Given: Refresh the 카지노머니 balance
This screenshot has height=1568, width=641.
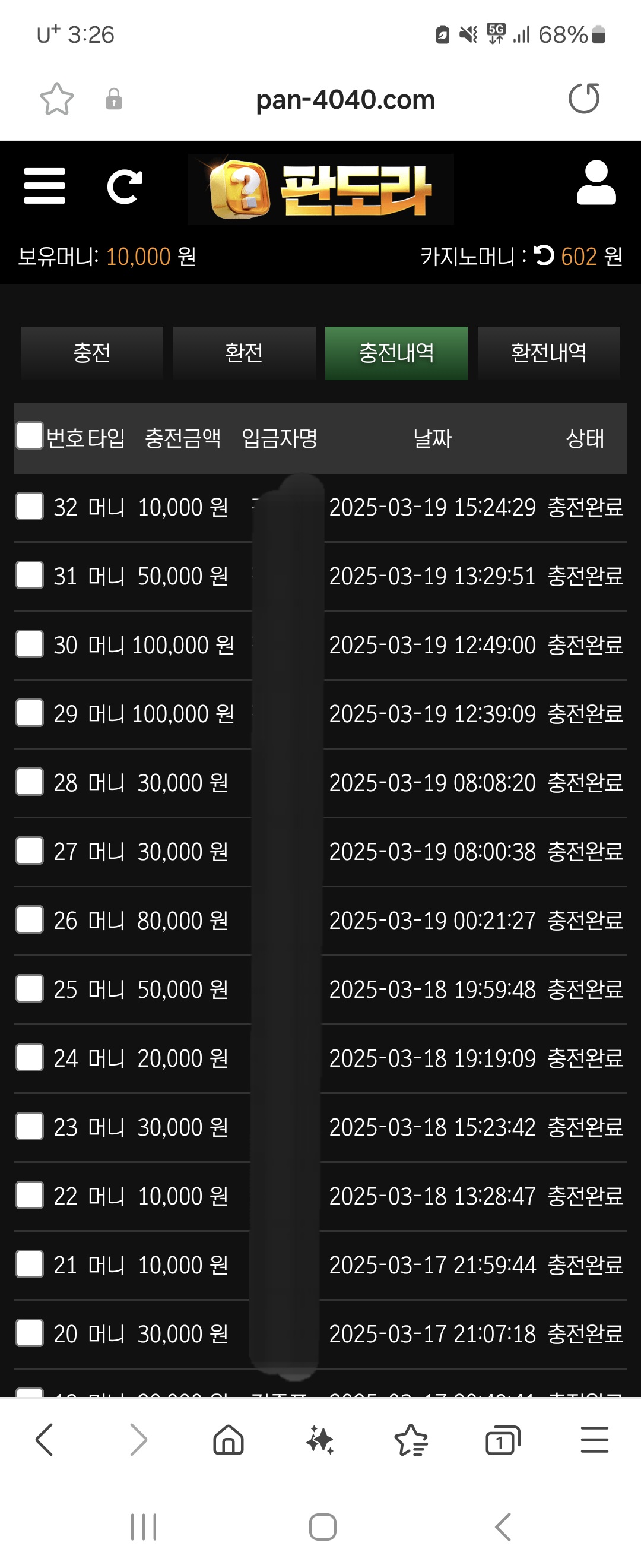Looking at the screenshot, I should 544,255.
